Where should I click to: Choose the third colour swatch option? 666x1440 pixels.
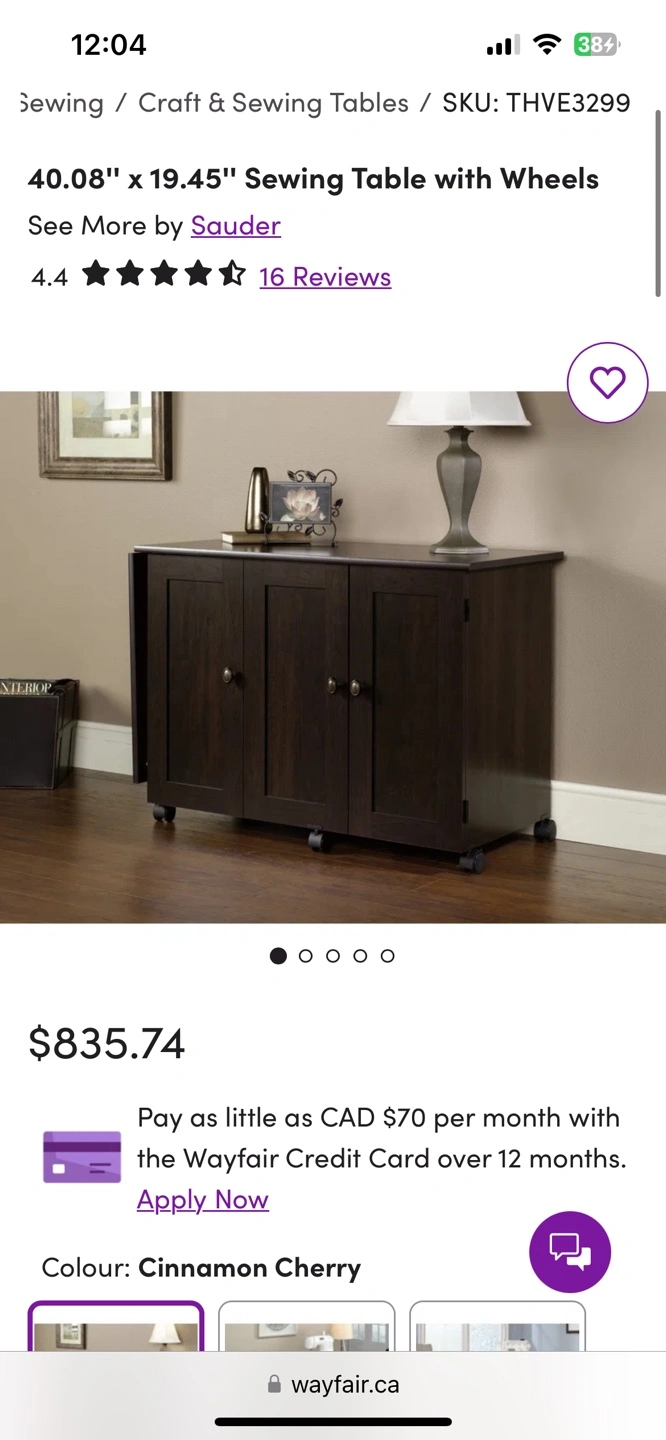pyautogui.click(x=498, y=1326)
